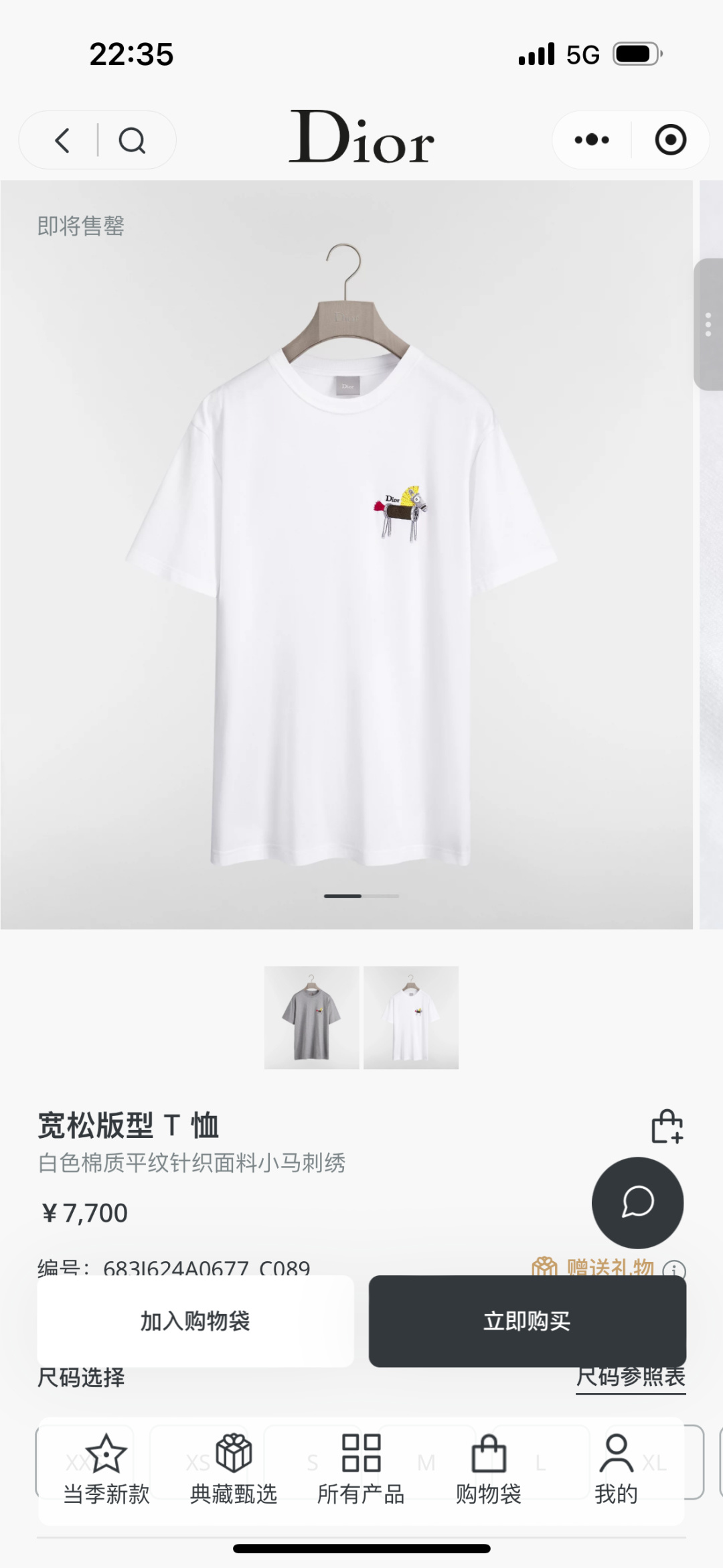Open the customer service chat bubble
Image resolution: width=723 pixels, height=1568 pixels.
point(637,1203)
